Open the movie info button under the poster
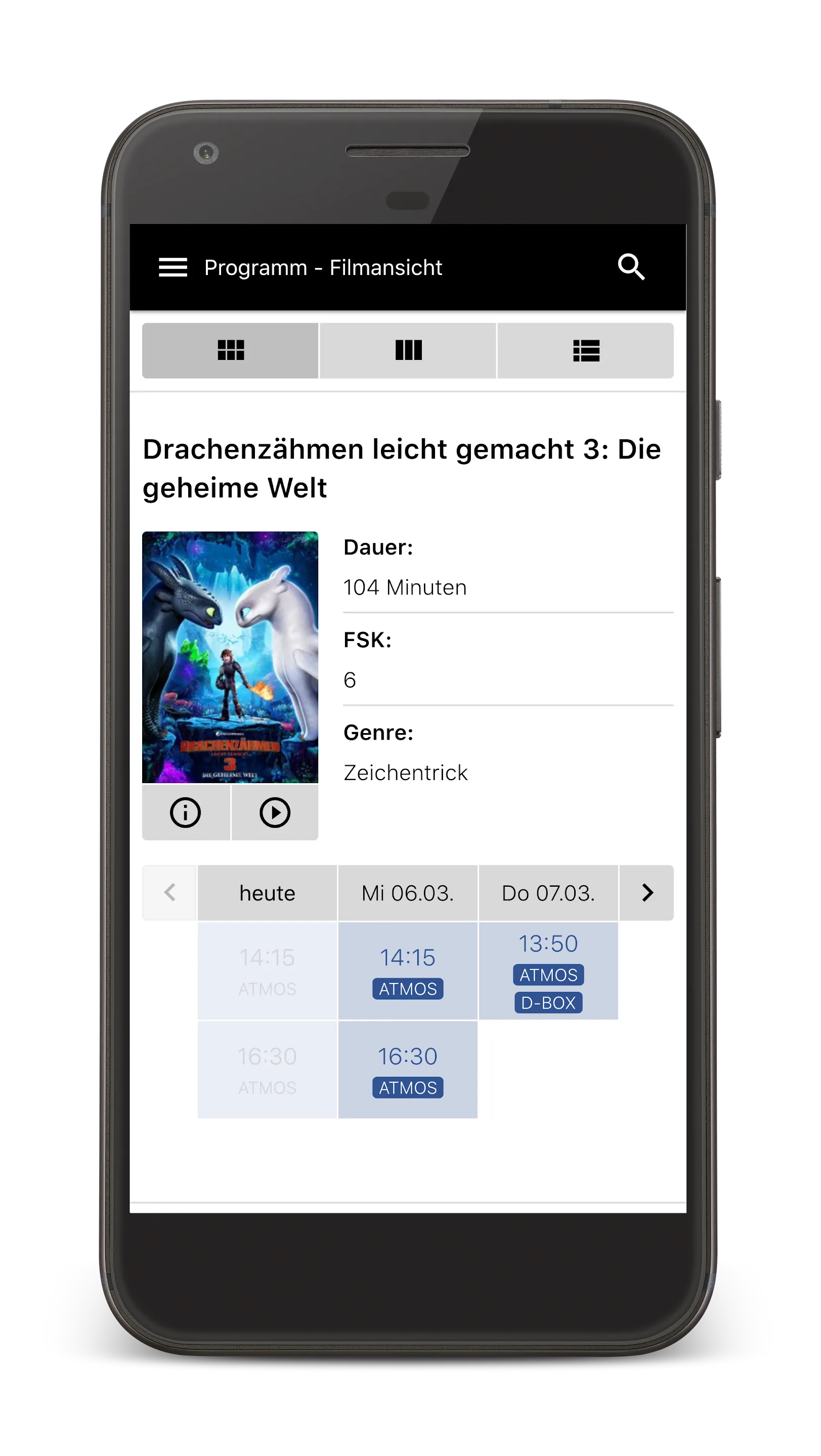 pyautogui.click(x=186, y=813)
